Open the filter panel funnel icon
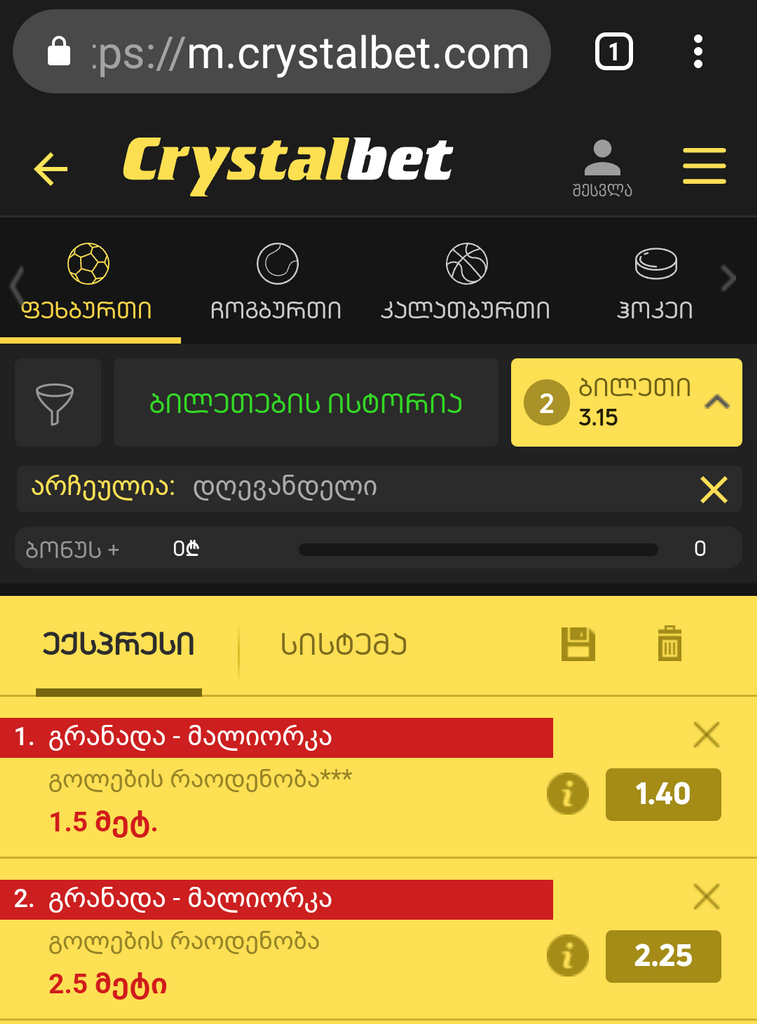Image resolution: width=757 pixels, height=1024 pixels. click(57, 402)
